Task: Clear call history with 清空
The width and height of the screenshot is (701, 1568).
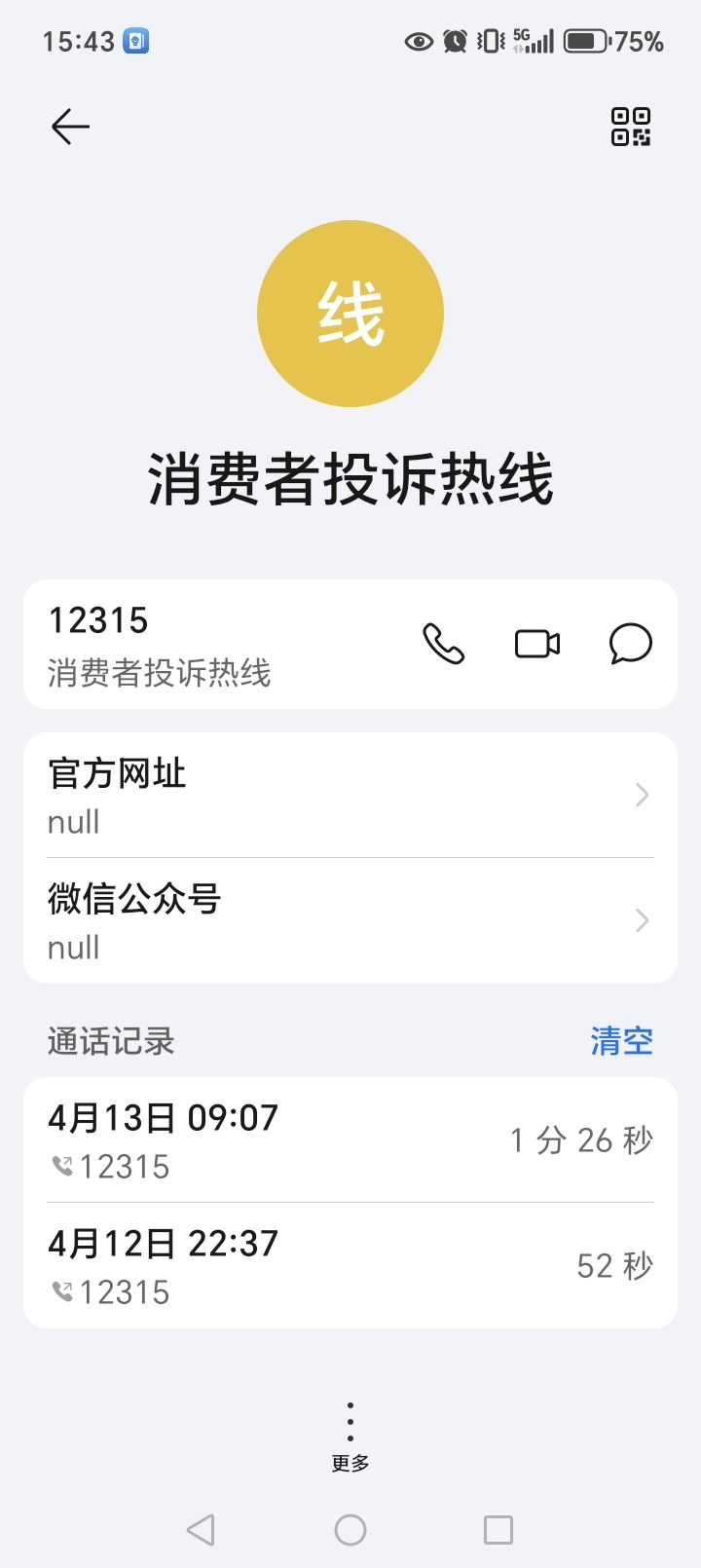Action: click(x=621, y=1041)
